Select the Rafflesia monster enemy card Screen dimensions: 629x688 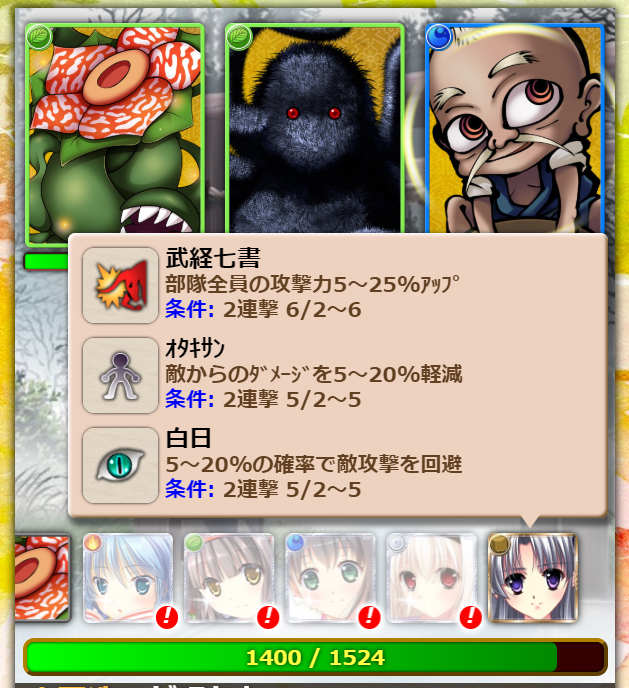tap(113, 130)
